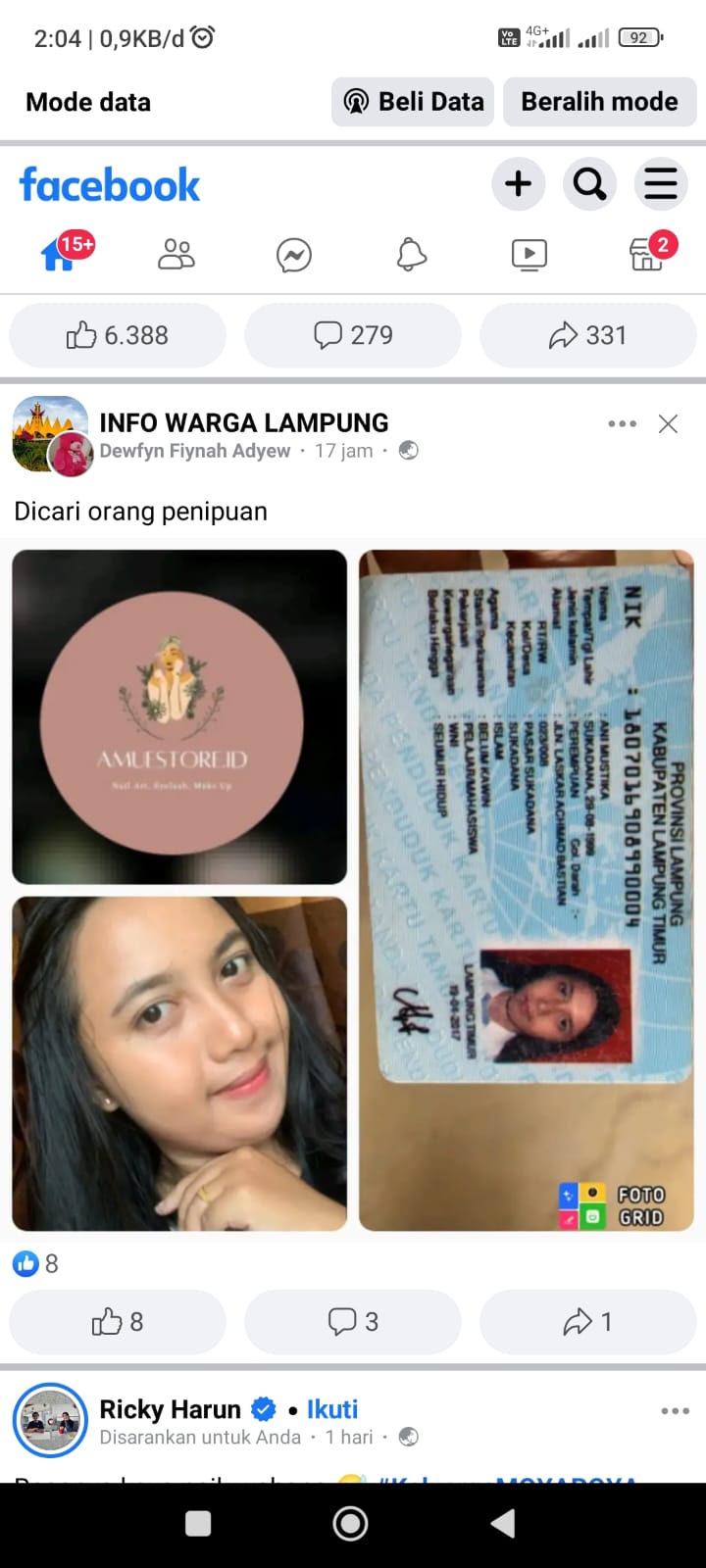Open Facebook search
Viewport: 706px width, 1568px height.
point(589,183)
